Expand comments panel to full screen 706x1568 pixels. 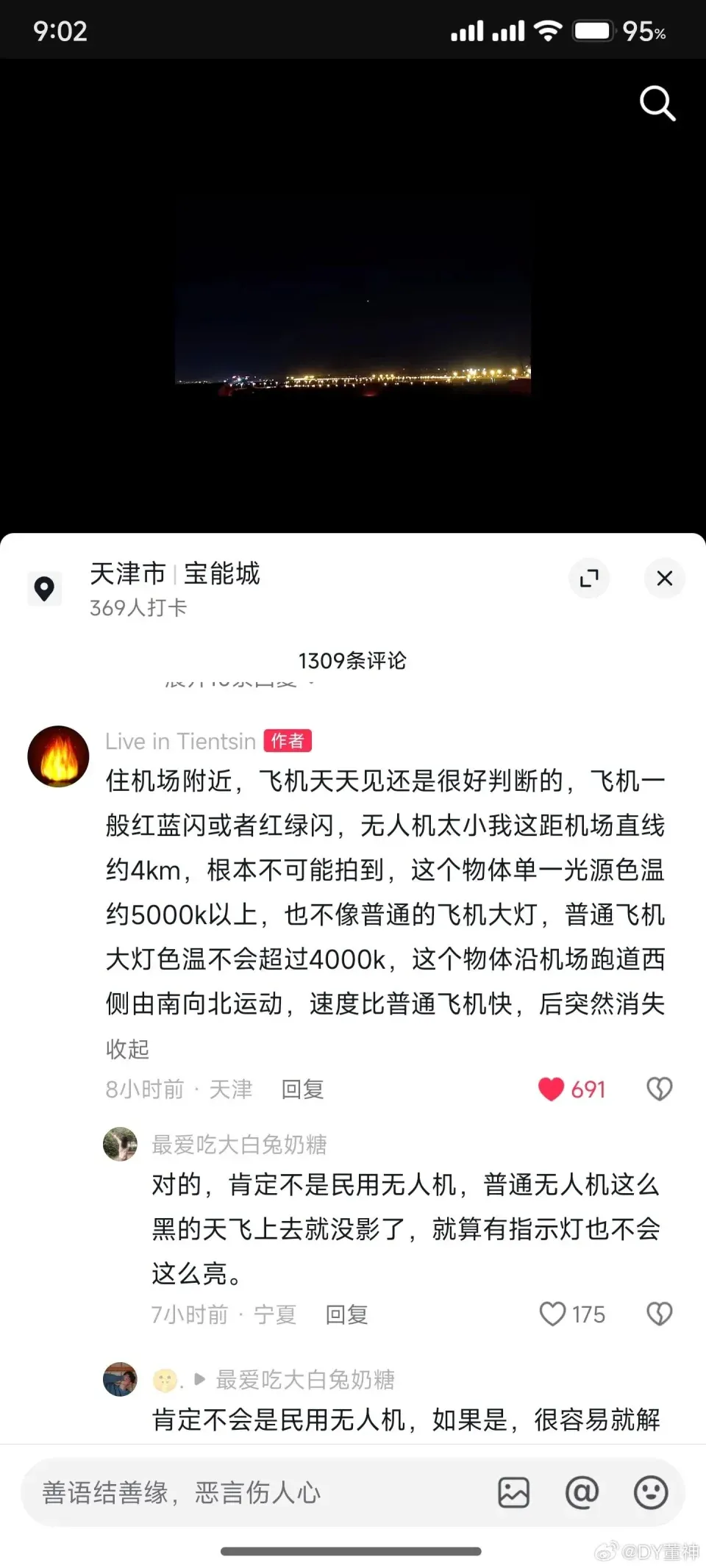(589, 578)
